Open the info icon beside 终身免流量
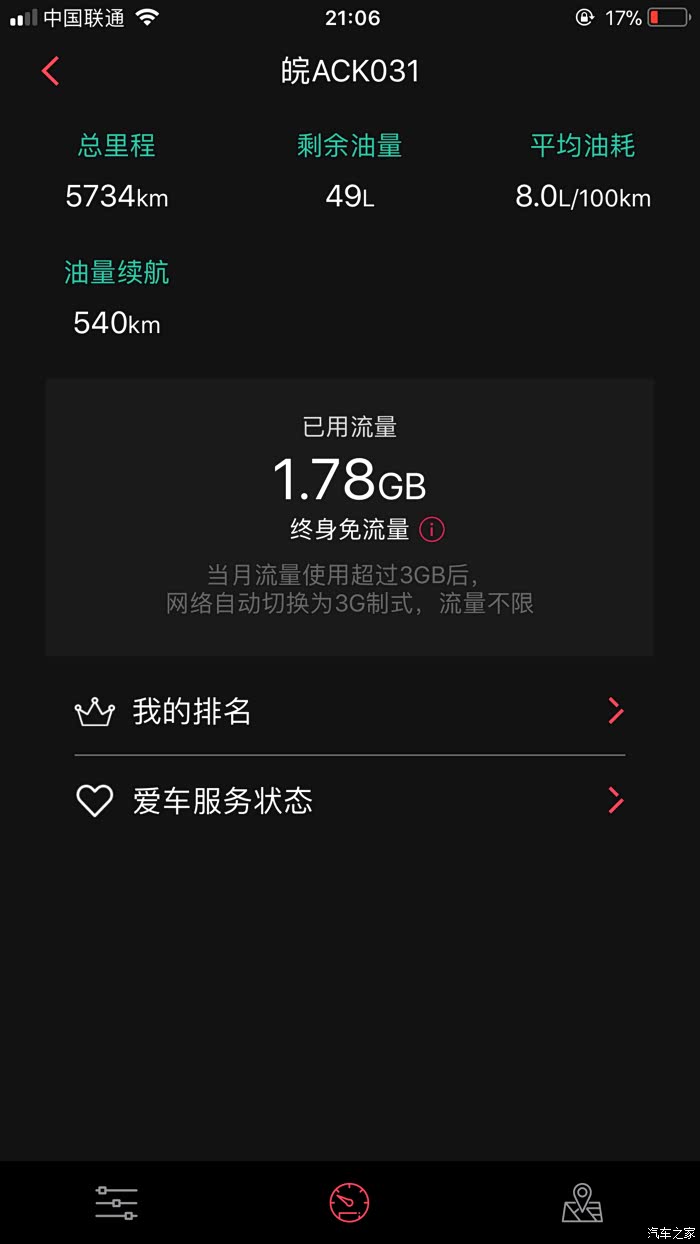The image size is (700, 1244). pyautogui.click(x=431, y=529)
